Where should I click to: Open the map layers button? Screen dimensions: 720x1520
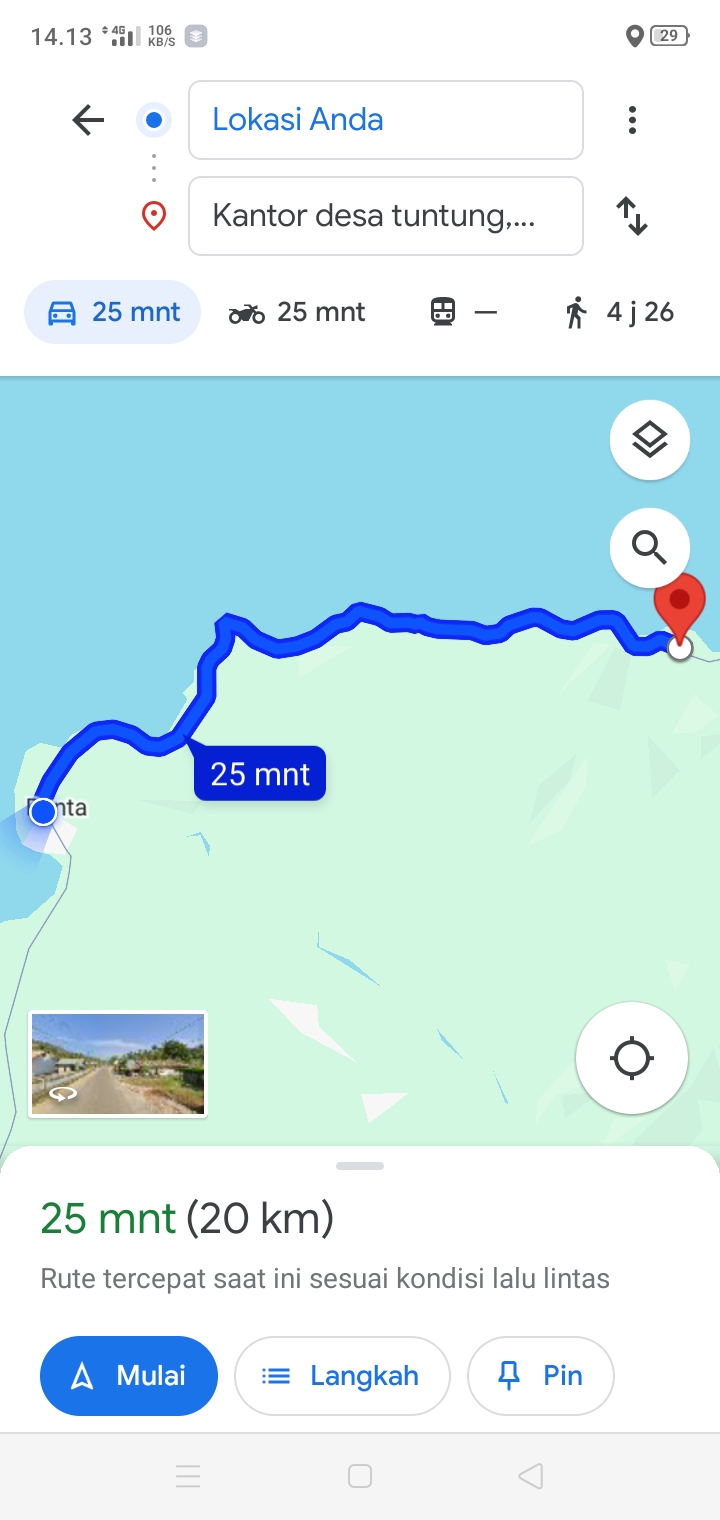tap(650, 440)
